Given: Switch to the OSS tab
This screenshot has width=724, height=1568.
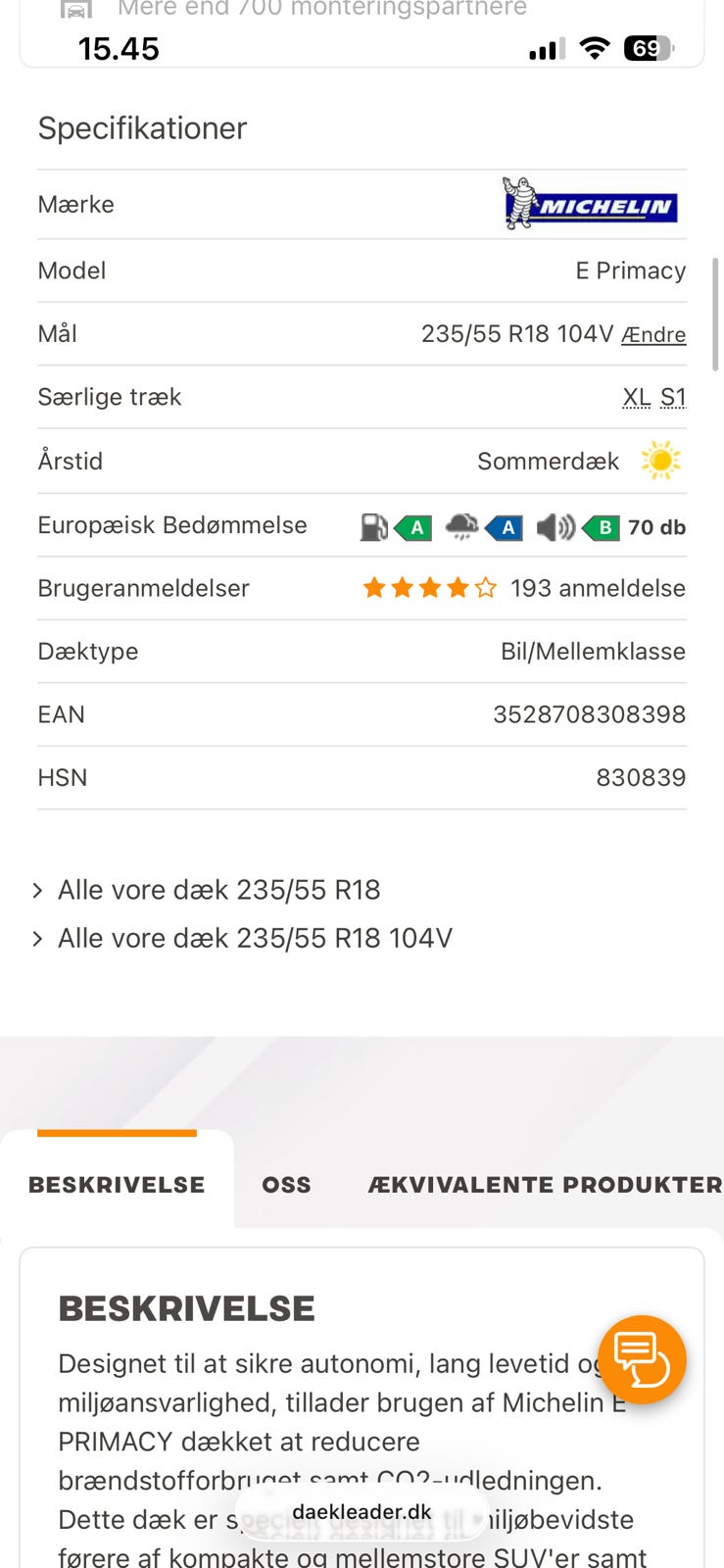Looking at the screenshot, I should [284, 1184].
